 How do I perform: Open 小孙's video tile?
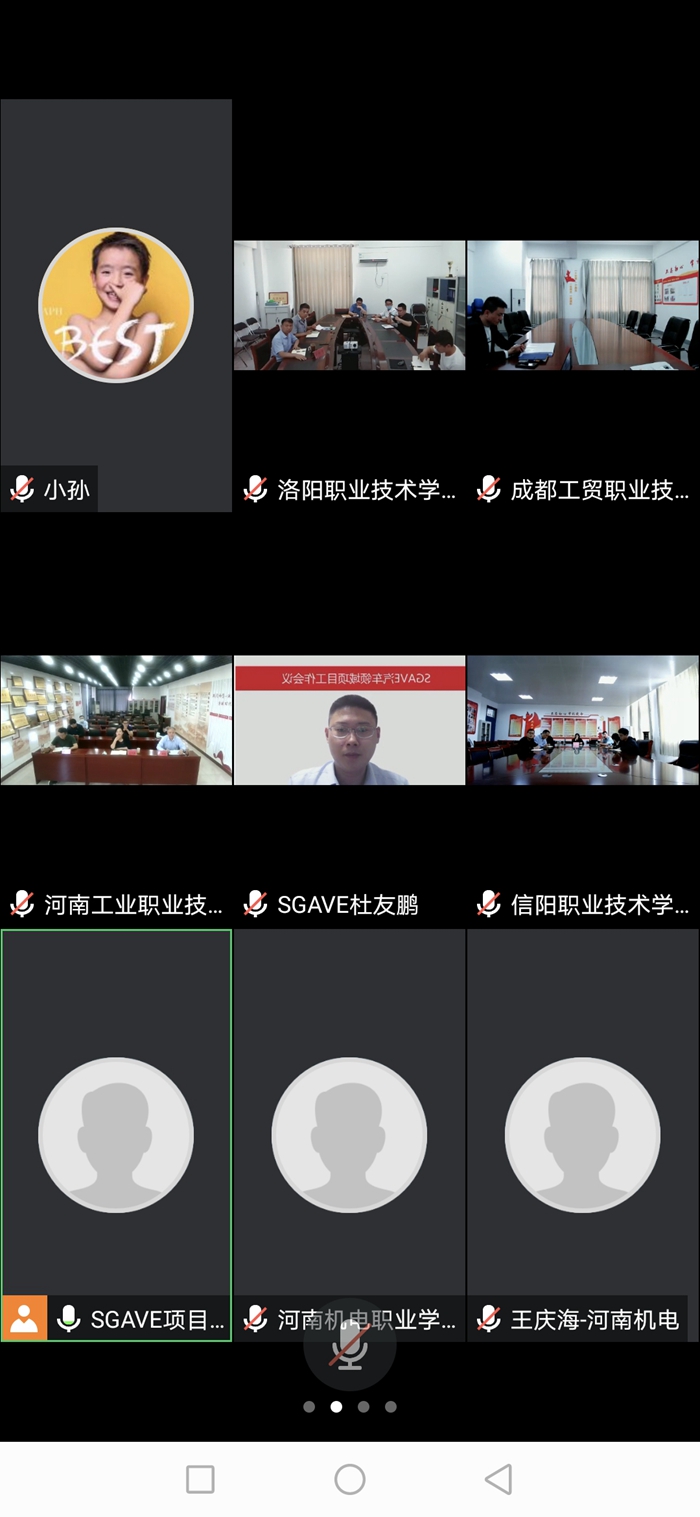(x=116, y=305)
